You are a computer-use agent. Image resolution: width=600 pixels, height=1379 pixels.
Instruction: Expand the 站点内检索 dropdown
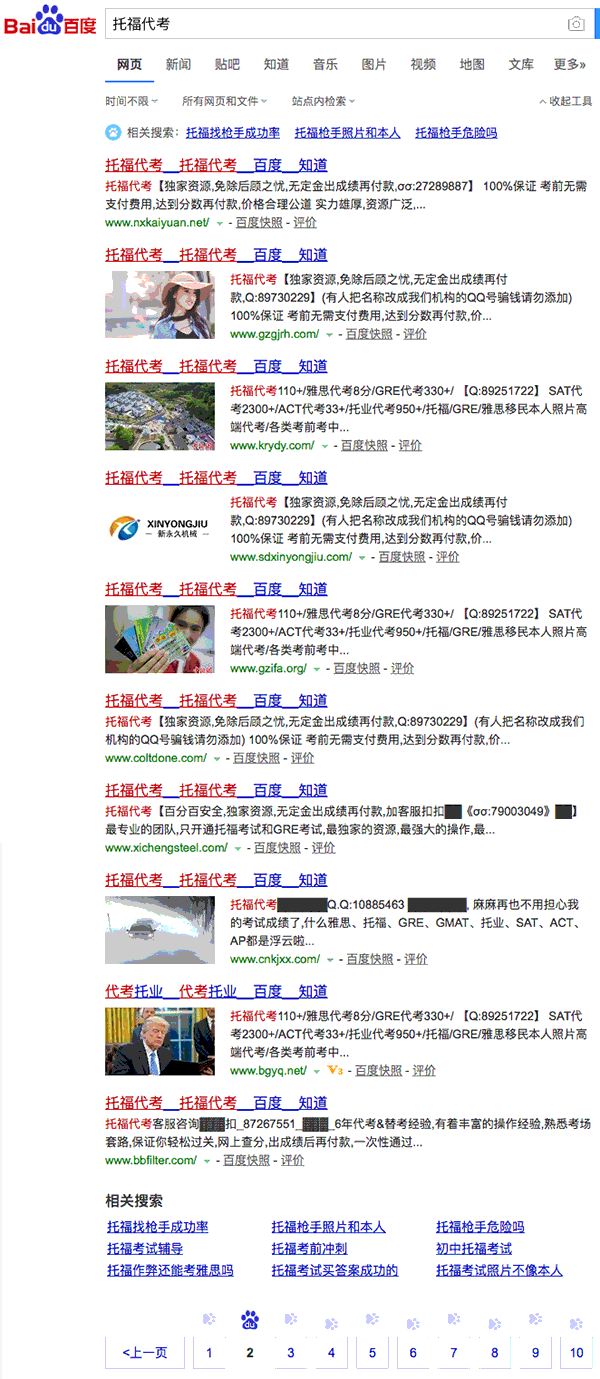pyautogui.click(x=322, y=101)
